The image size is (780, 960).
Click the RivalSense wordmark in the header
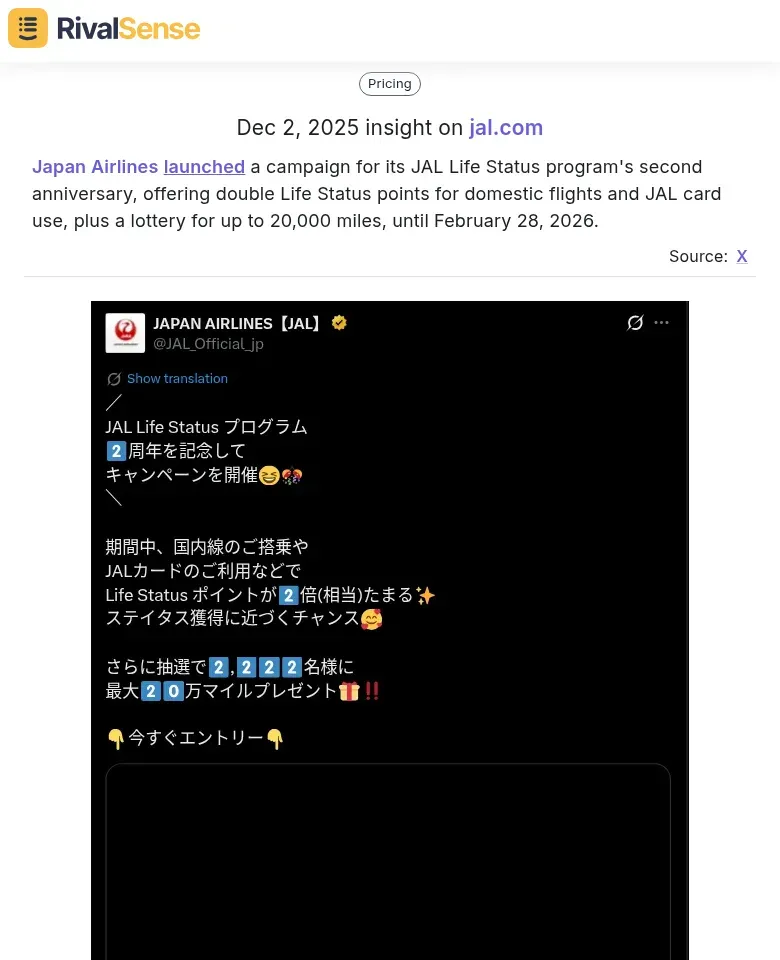(x=128, y=28)
